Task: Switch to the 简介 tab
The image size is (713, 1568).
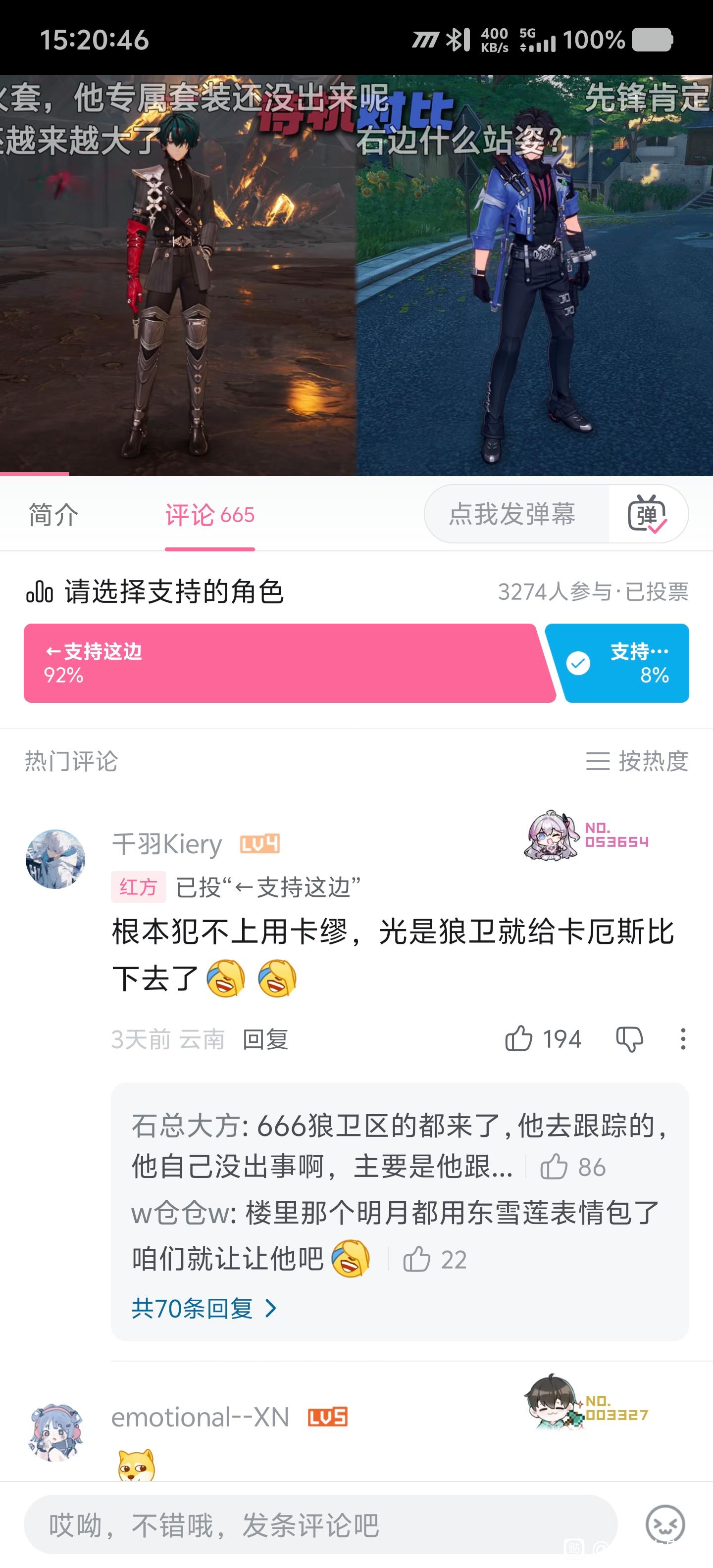Action: click(53, 515)
